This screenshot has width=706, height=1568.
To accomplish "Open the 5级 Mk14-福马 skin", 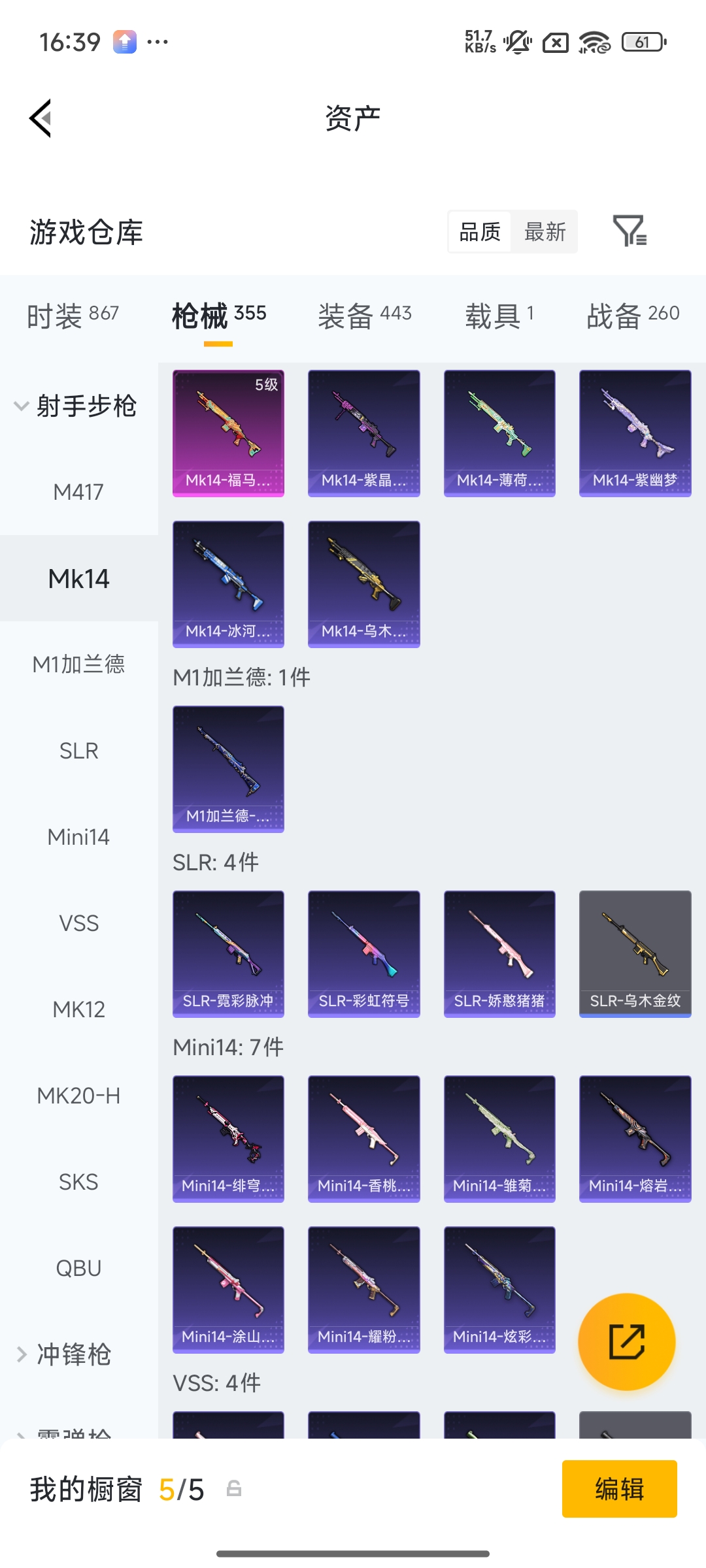I will pos(228,433).
